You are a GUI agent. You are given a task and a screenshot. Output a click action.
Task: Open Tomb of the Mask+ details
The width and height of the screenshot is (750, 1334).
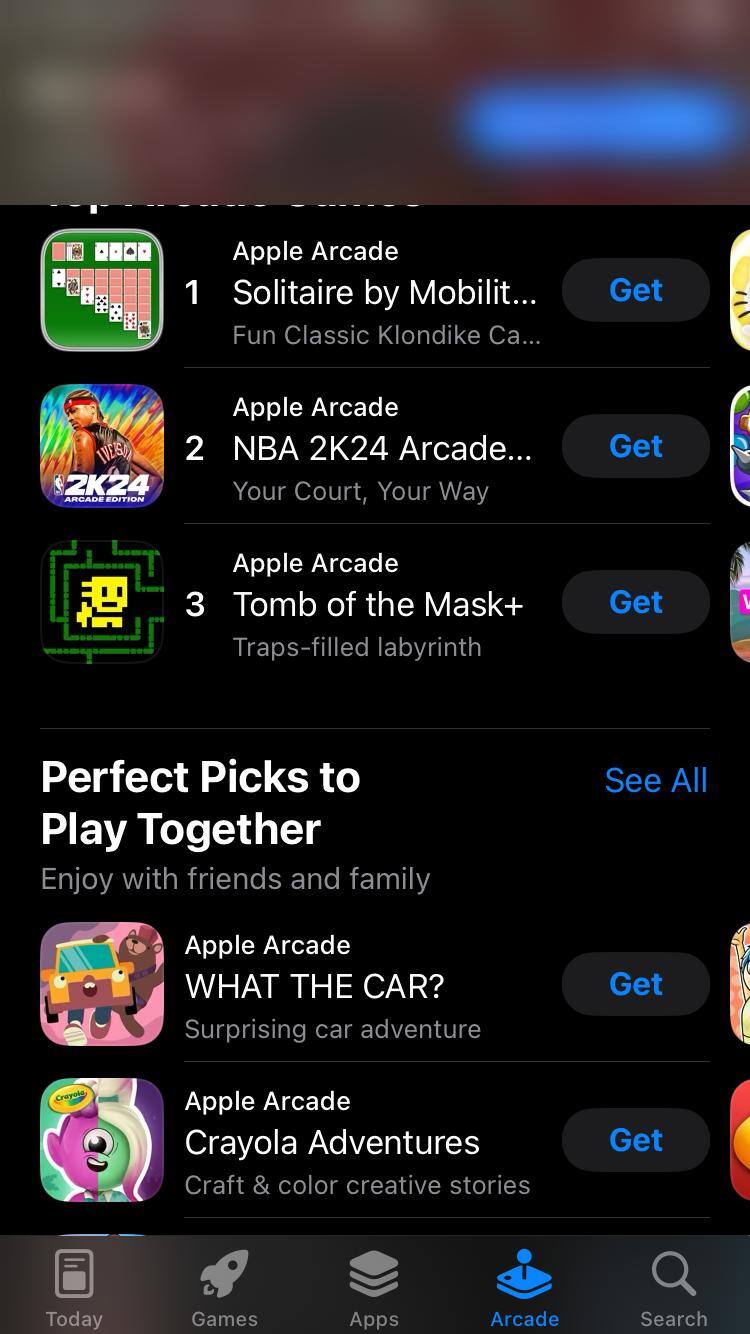377,604
